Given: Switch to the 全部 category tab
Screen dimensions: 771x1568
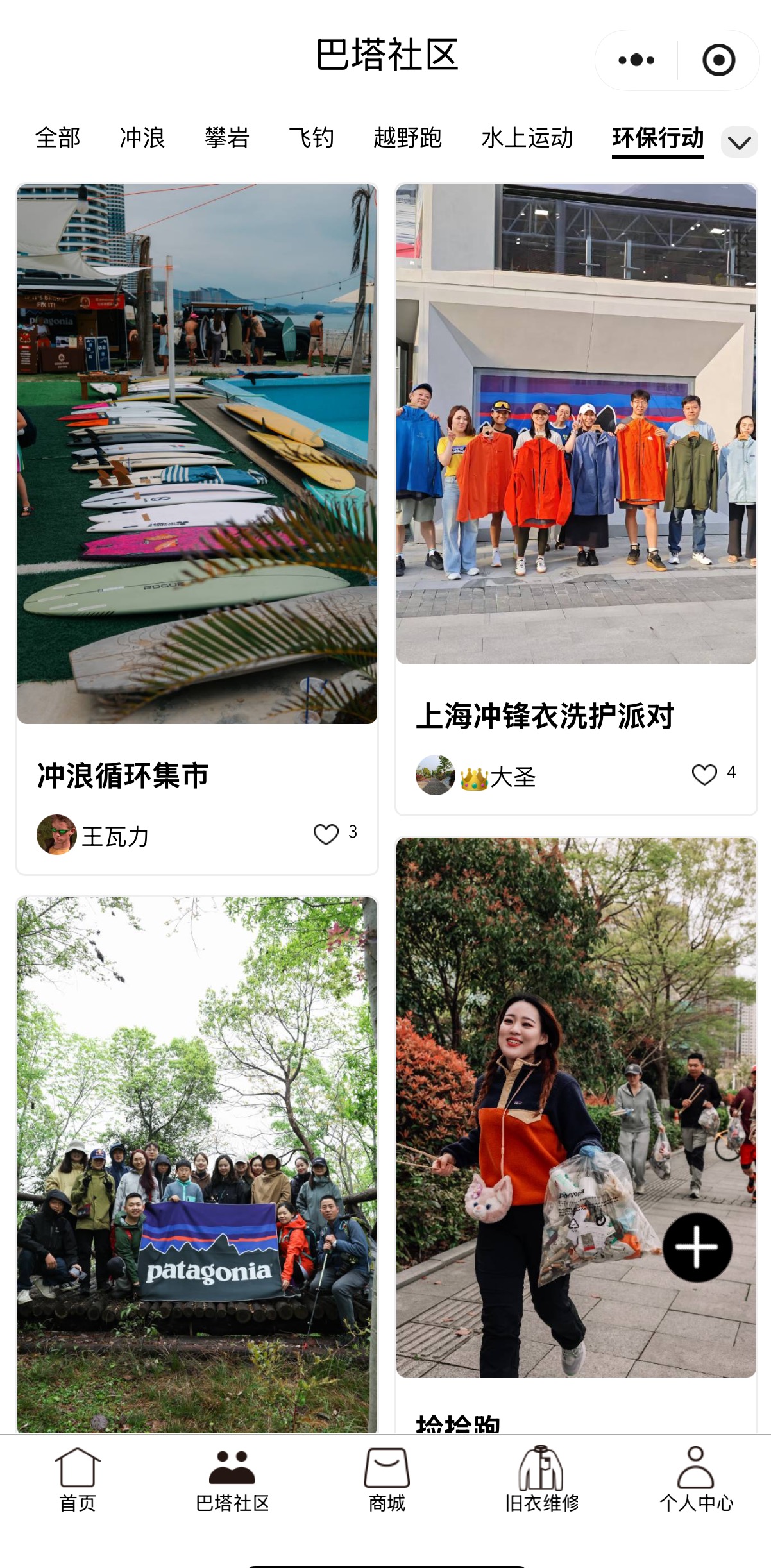Looking at the screenshot, I should (x=58, y=138).
